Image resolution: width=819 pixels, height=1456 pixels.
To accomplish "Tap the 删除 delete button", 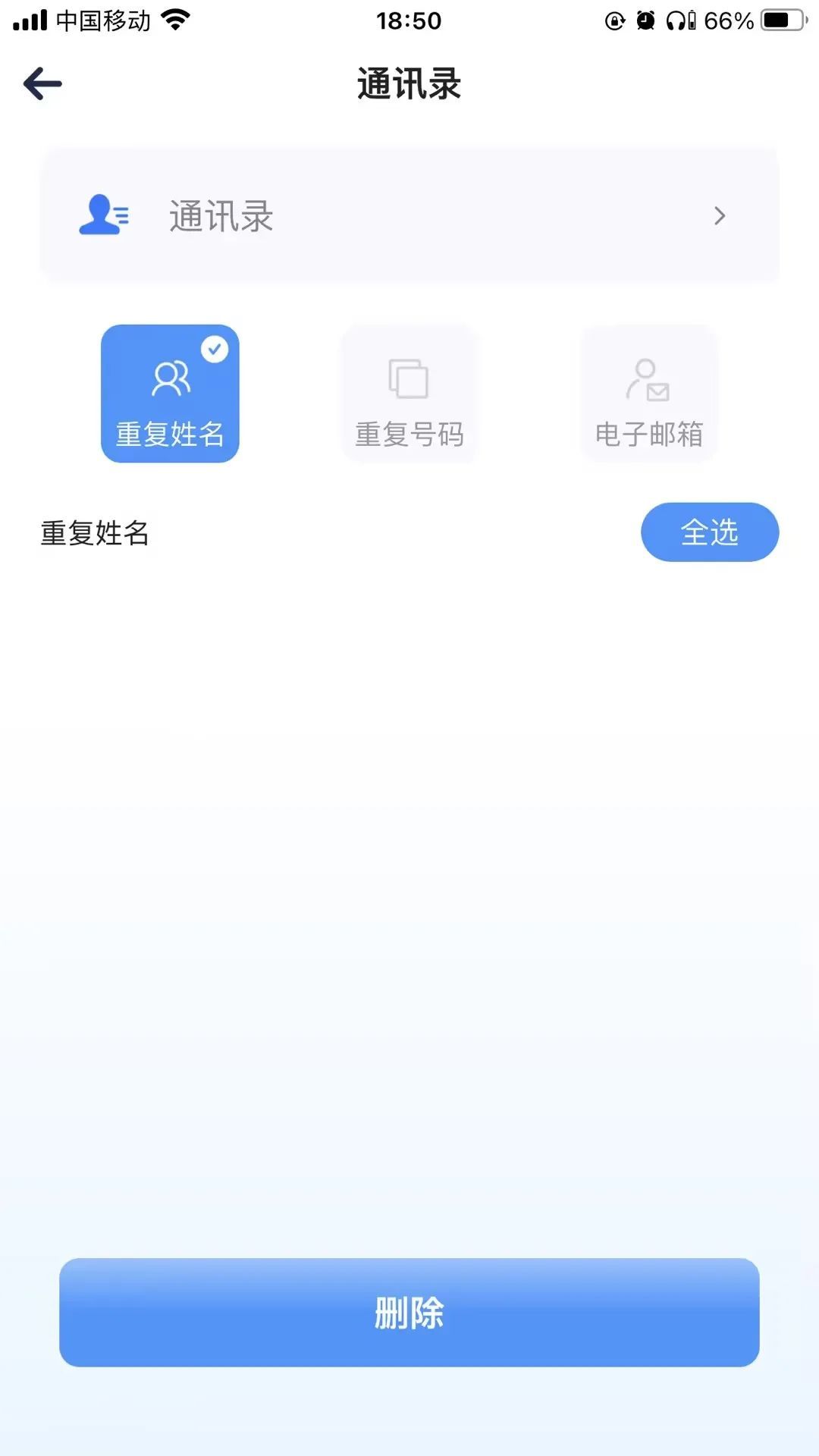I will [409, 1313].
